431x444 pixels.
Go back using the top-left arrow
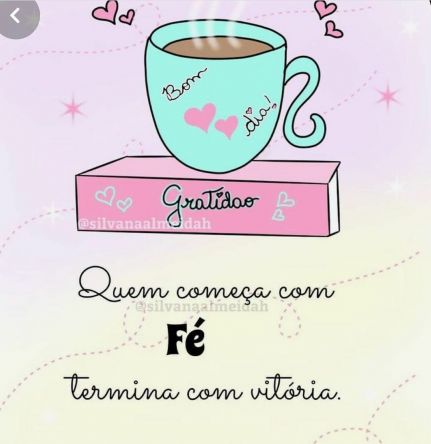15,16
